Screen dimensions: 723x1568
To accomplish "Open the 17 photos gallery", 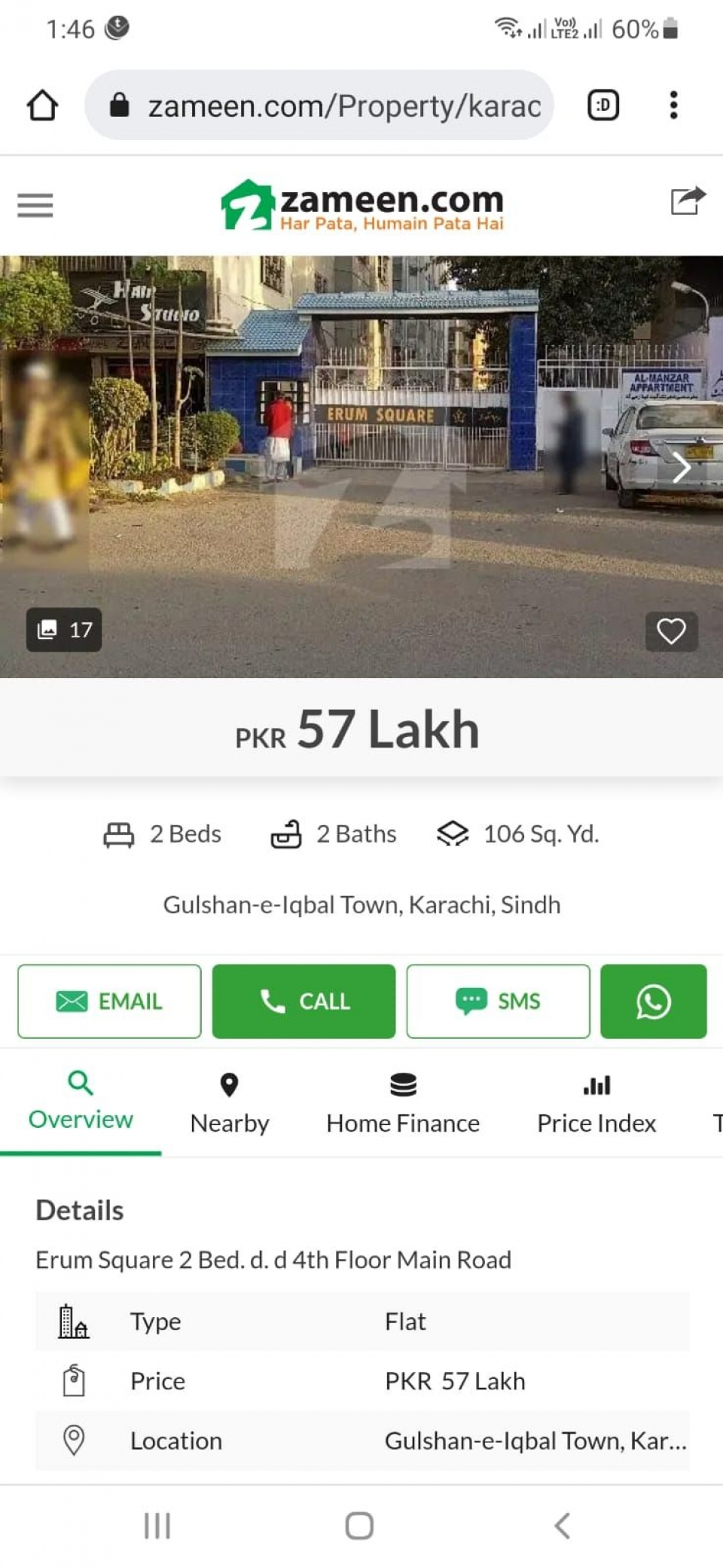I will [x=64, y=629].
